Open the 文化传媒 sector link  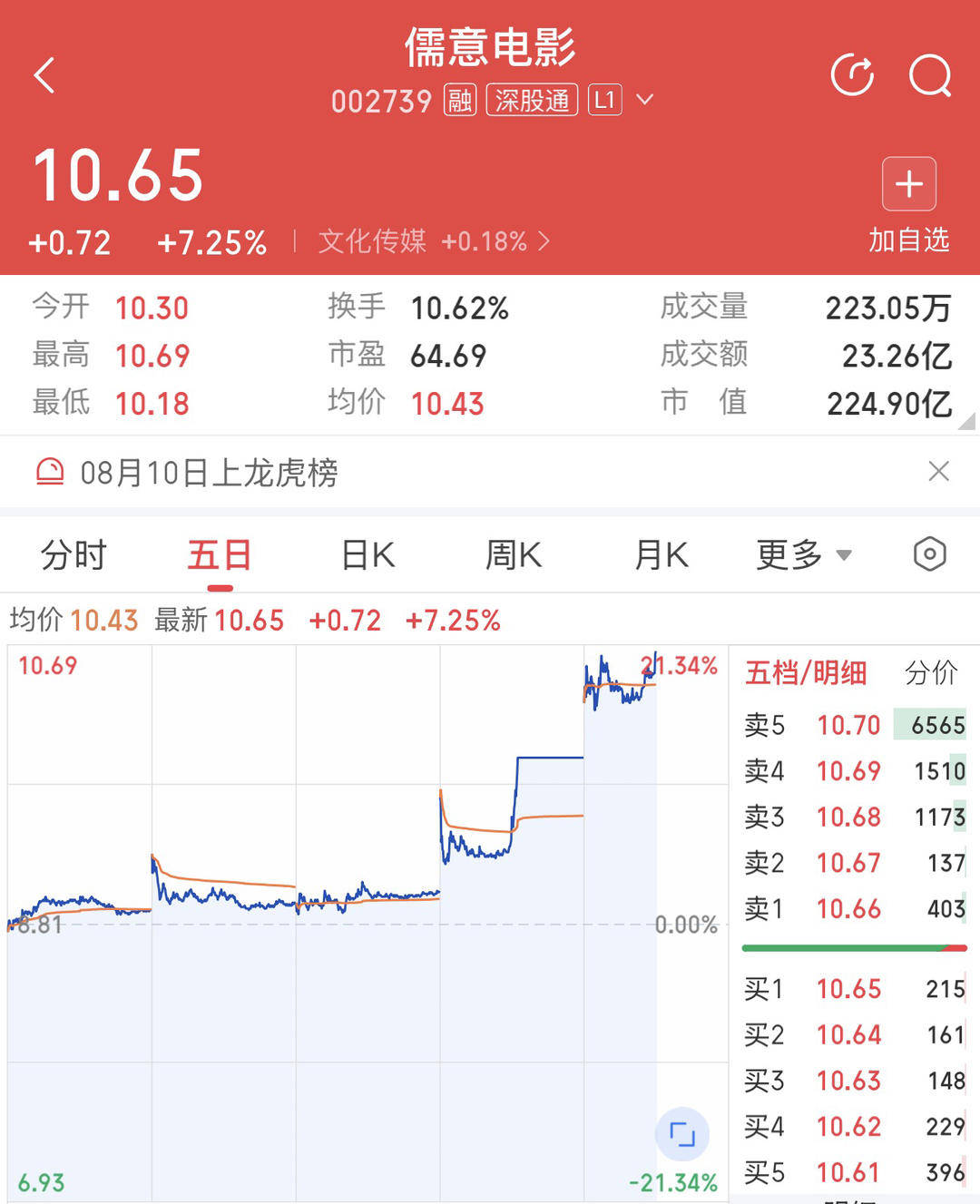coord(434,241)
